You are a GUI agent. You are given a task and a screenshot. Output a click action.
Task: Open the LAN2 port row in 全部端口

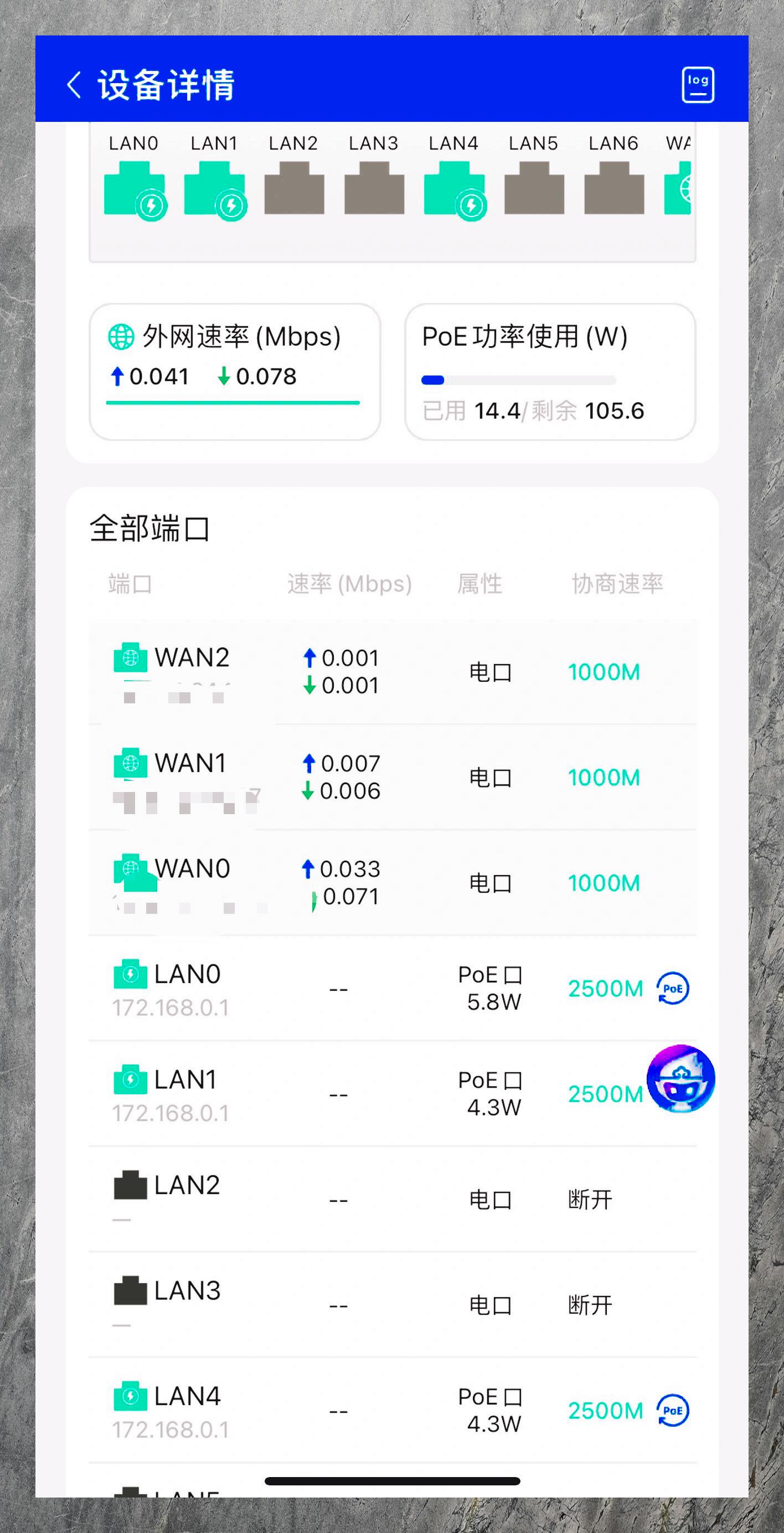click(x=392, y=1199)
